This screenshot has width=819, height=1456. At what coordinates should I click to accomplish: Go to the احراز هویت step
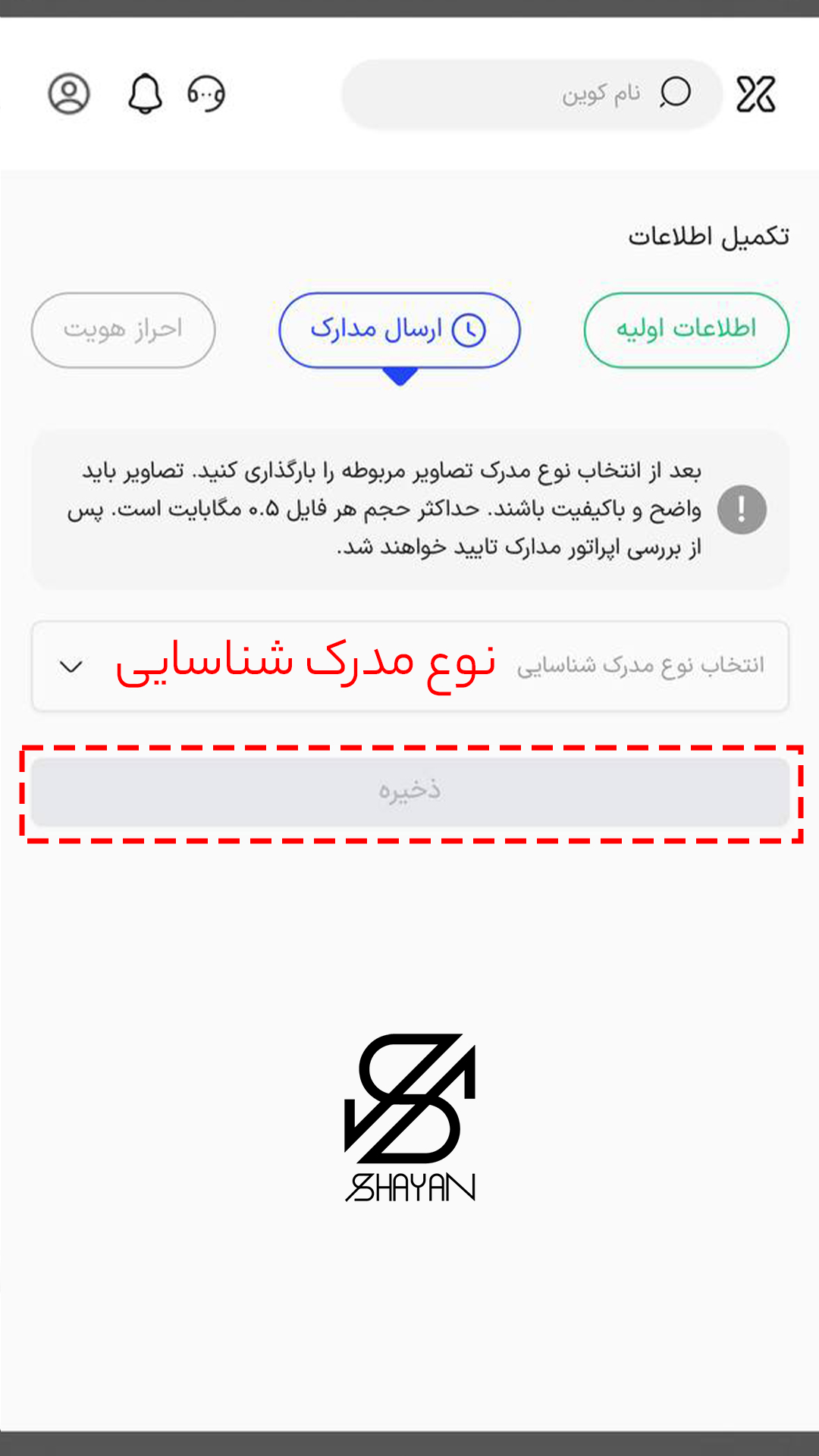[124, 330]
